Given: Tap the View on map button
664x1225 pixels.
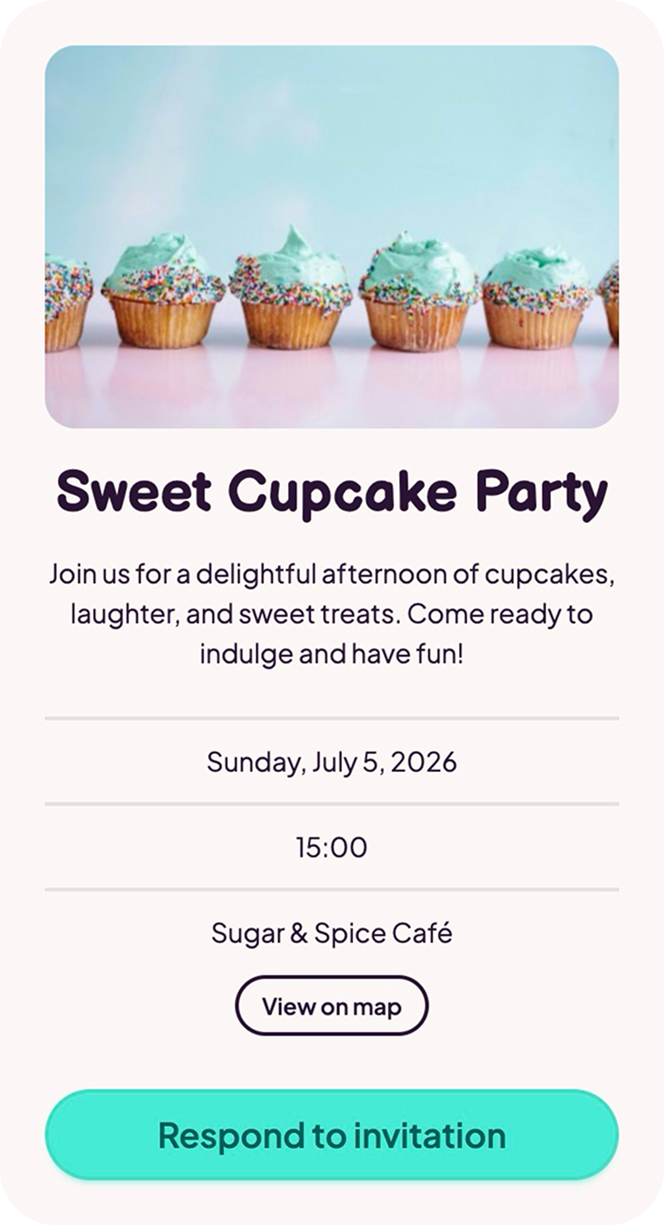Looking at the screenshot, I should pos(331,1006).
